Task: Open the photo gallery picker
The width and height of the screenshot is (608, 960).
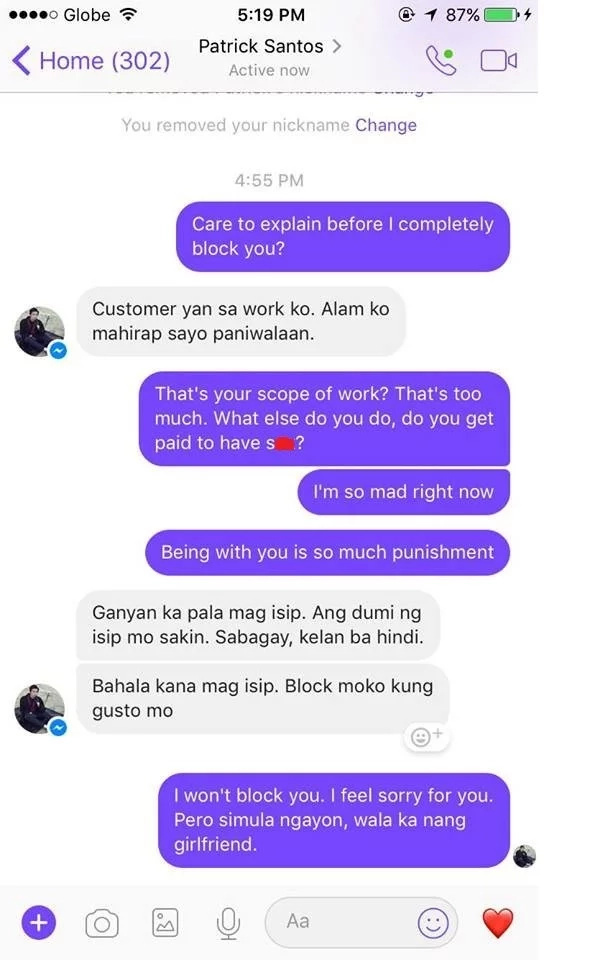Action: (x=165, y=923)
